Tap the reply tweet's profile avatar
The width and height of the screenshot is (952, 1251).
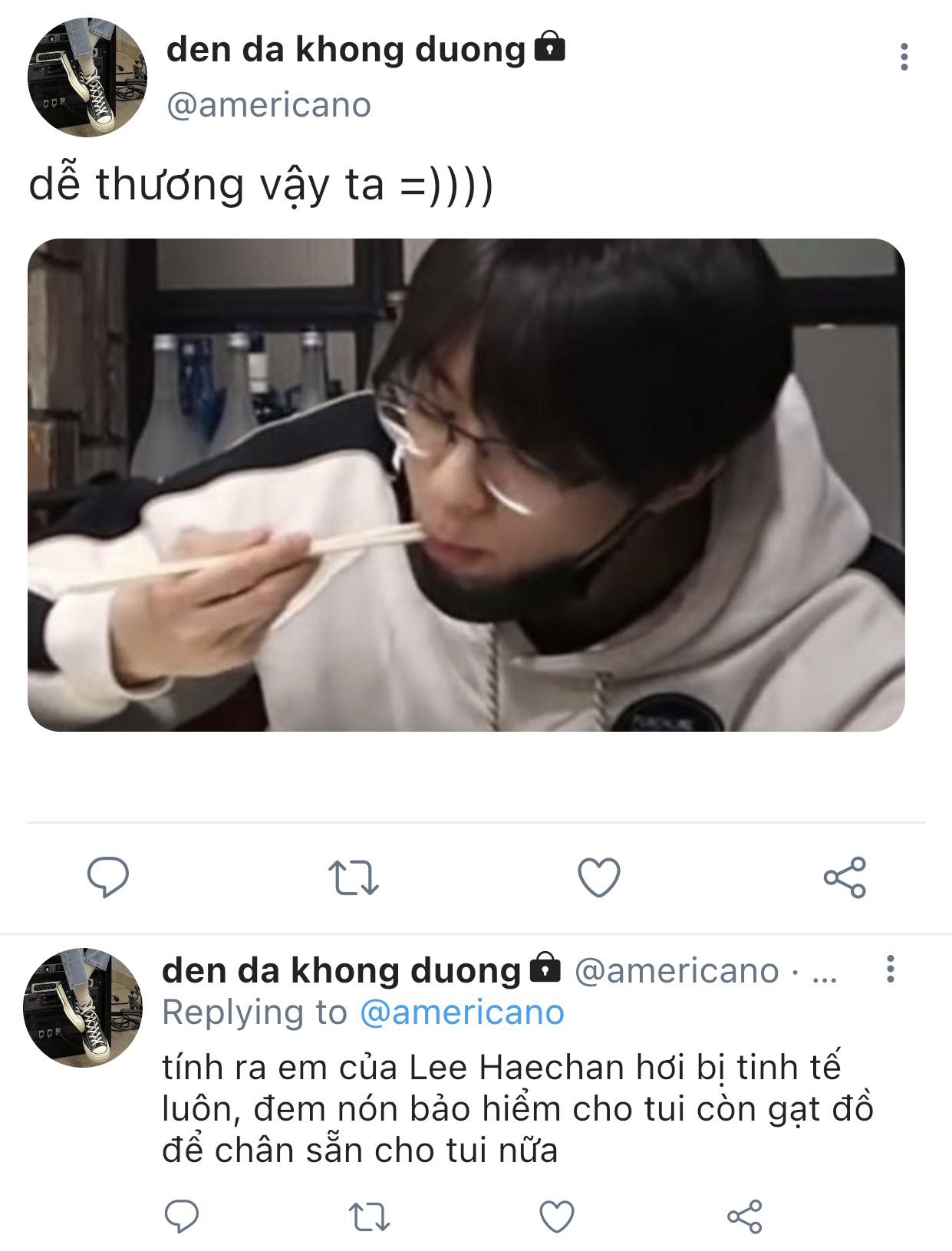tap(83, 1007)
